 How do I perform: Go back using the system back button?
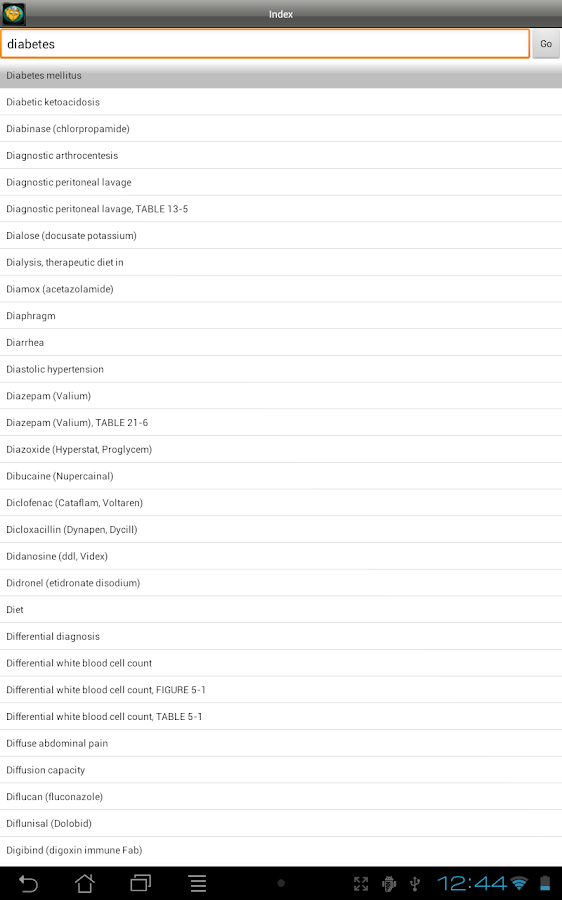[28, 883]
